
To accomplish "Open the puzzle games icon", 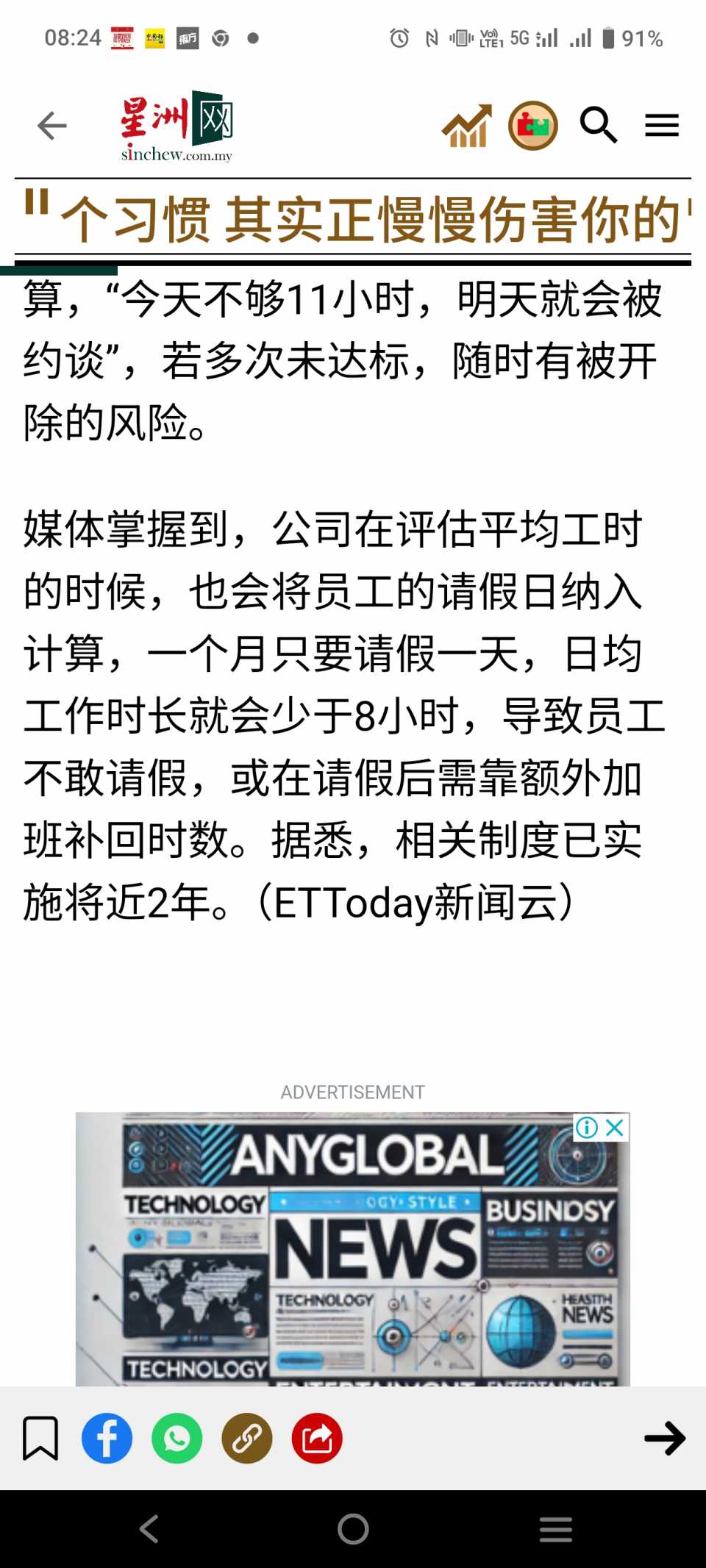I will [532, 126].
